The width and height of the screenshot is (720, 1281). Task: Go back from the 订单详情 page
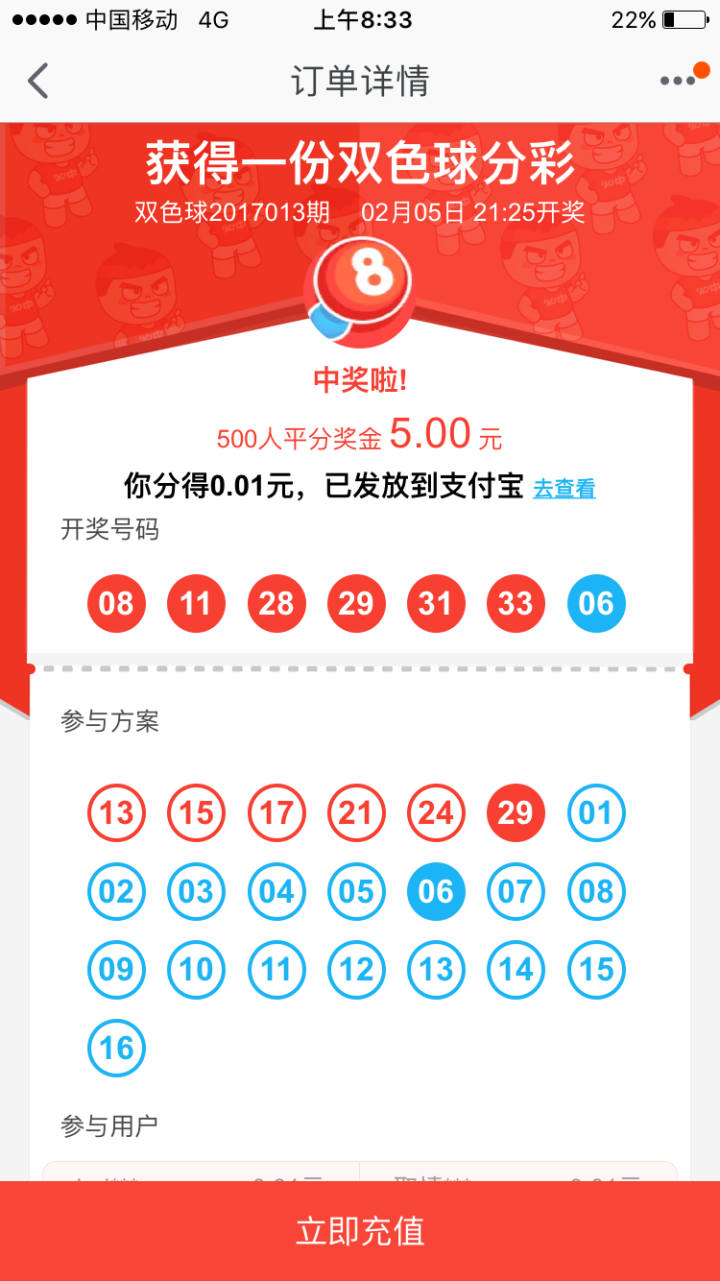(38, 81)
